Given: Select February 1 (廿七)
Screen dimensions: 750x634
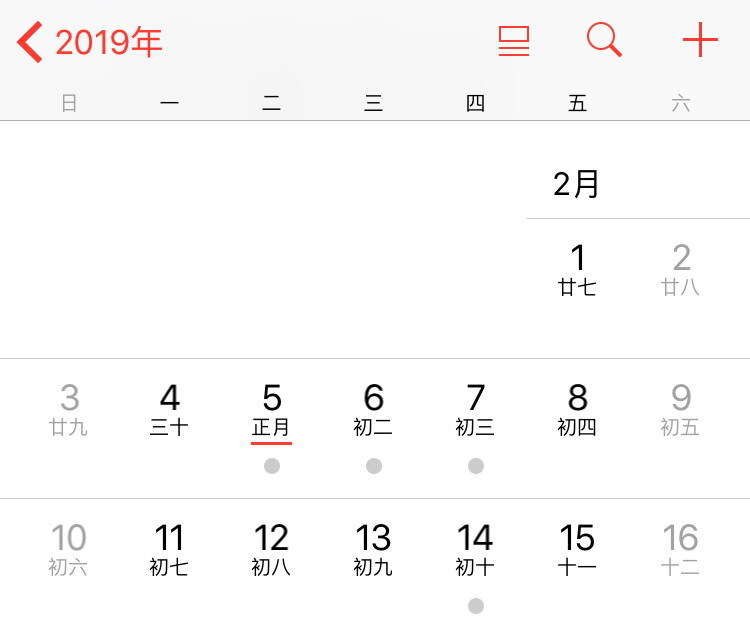Looking at the screenshot, I should coord(577,268).
